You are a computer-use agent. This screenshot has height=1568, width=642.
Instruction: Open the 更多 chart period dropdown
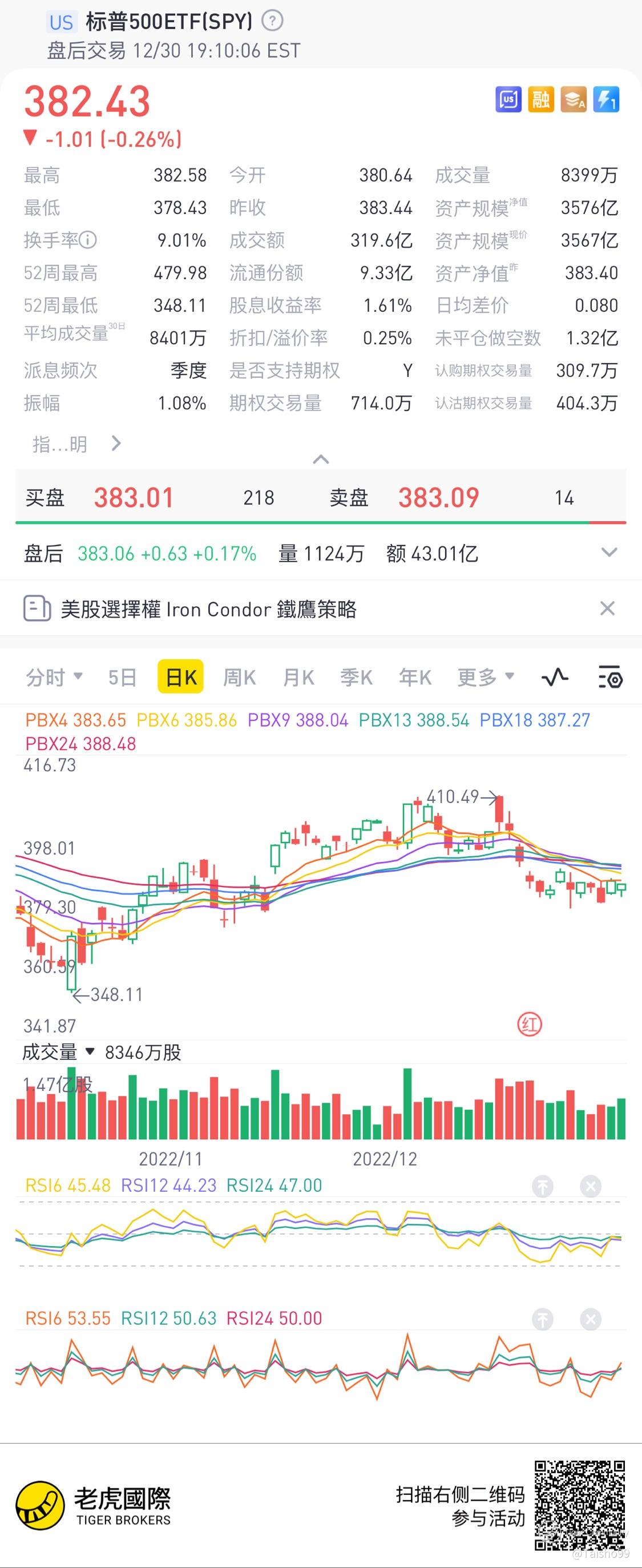pos(486,677)
